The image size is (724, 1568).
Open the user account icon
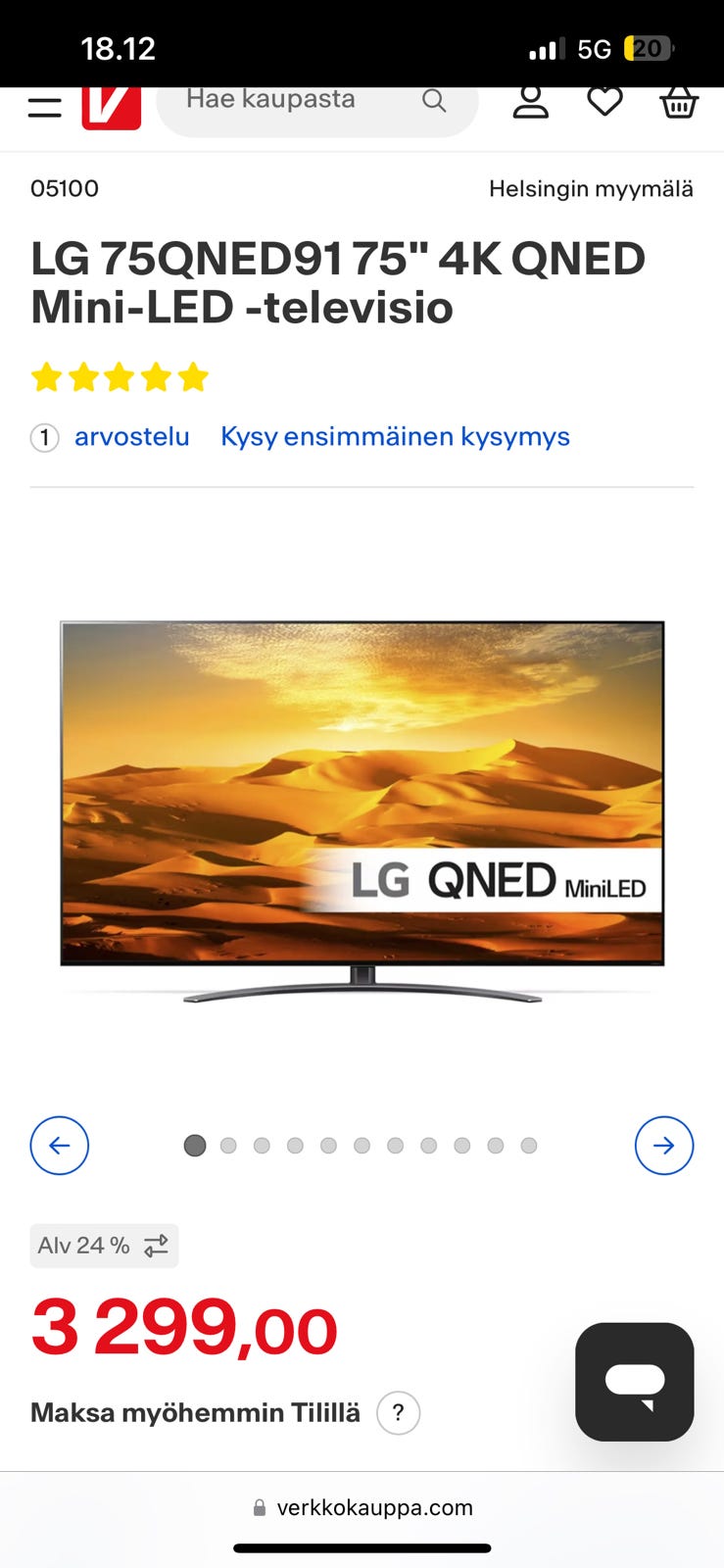click(530, 102)
